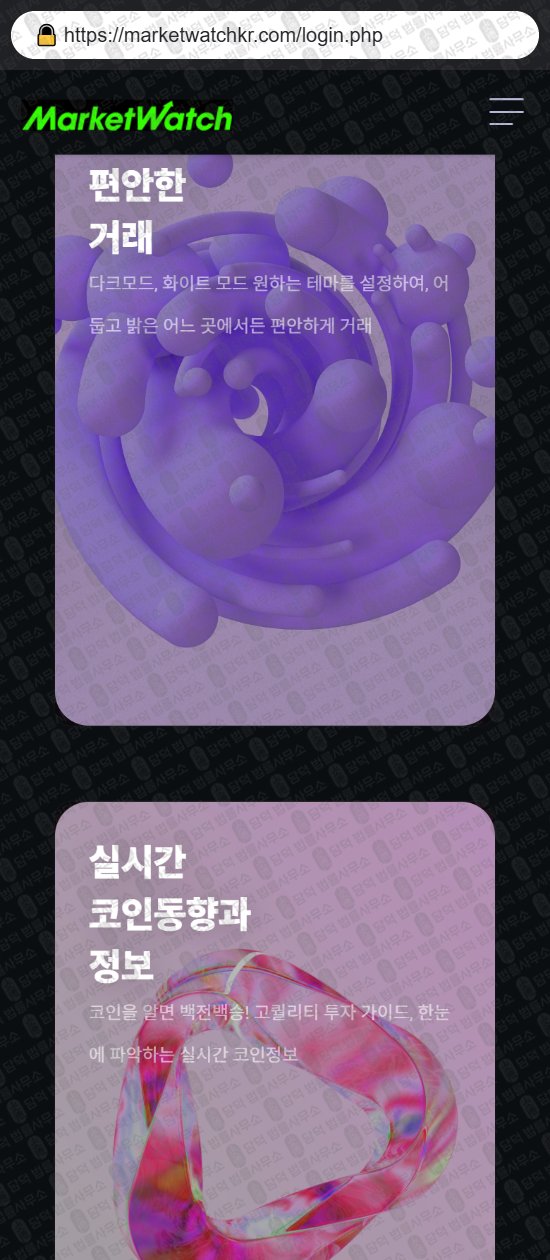Tap the browser address bar URL

[x=223, y=36]
